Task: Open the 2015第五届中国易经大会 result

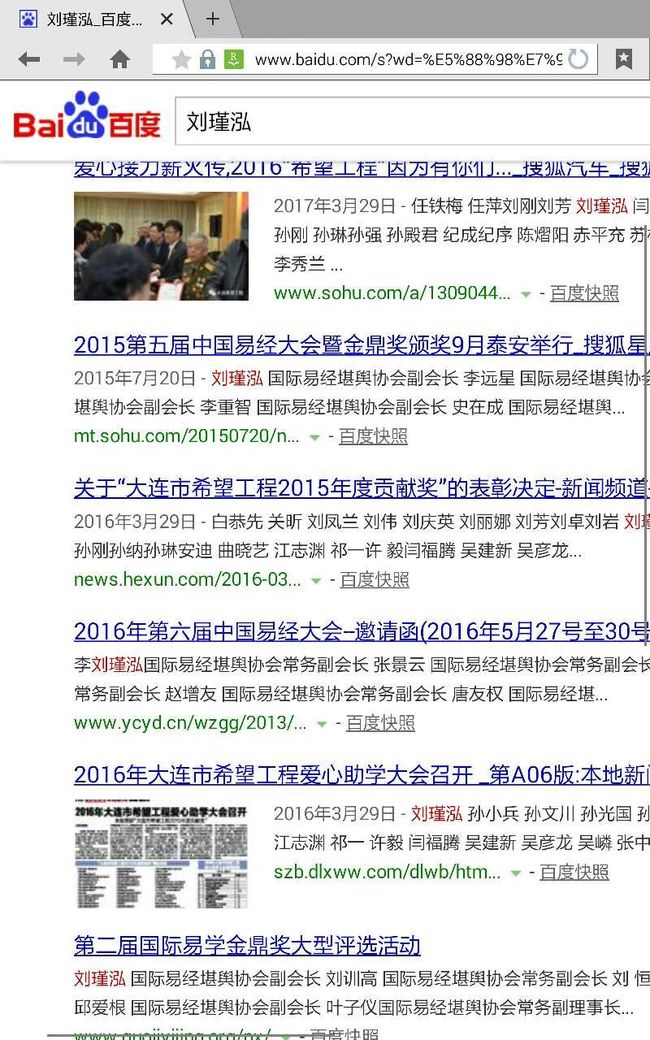Action: coord(361,345)
